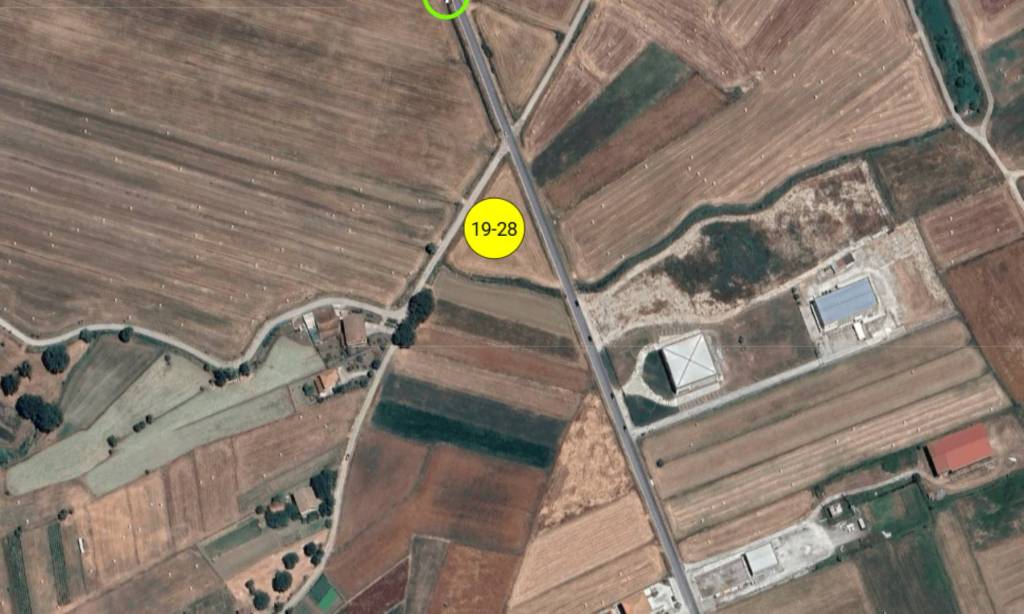
Task: Tap the green circle marker on the road
Action: pyautogui.click(x=446, y=5)
